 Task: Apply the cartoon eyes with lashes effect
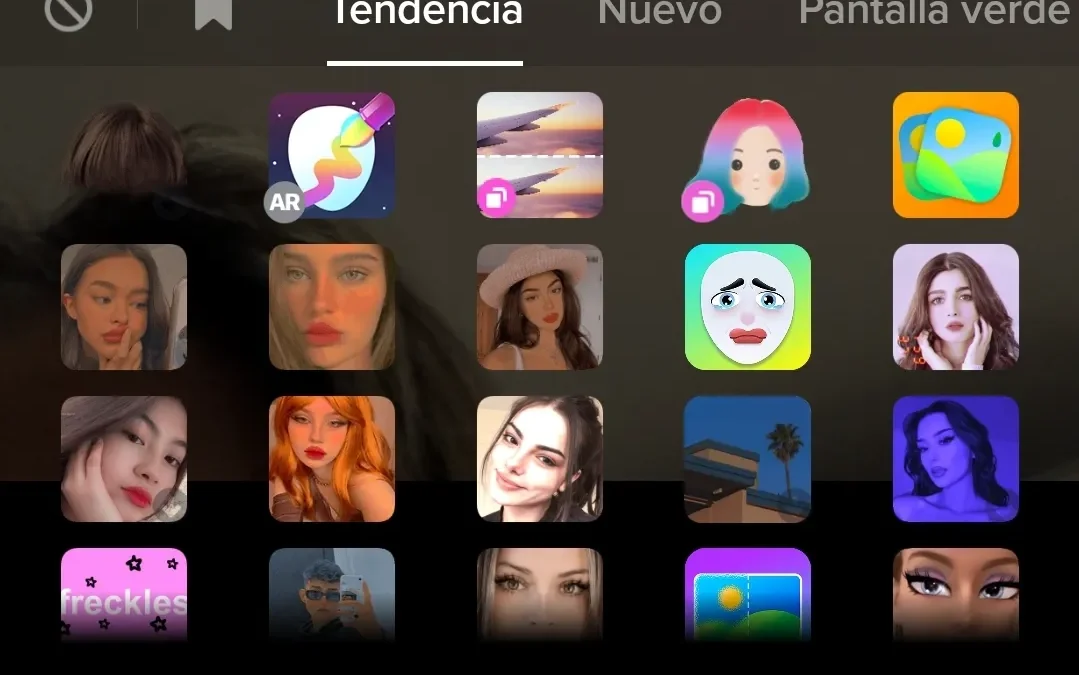click(x=955, y=595)
